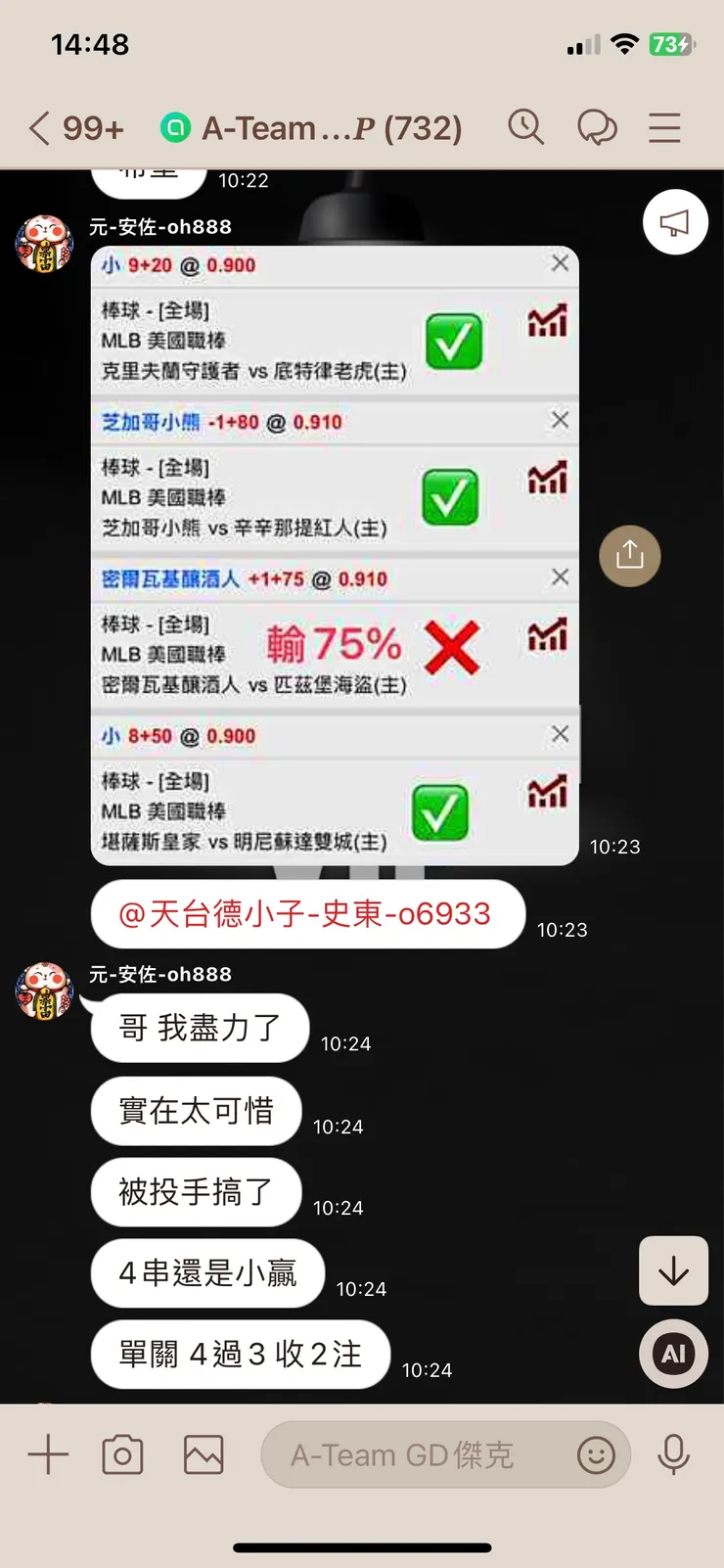Tap 元-安佐-oh888's profile avatar
724x1568 pixels.
coord(43,991)
